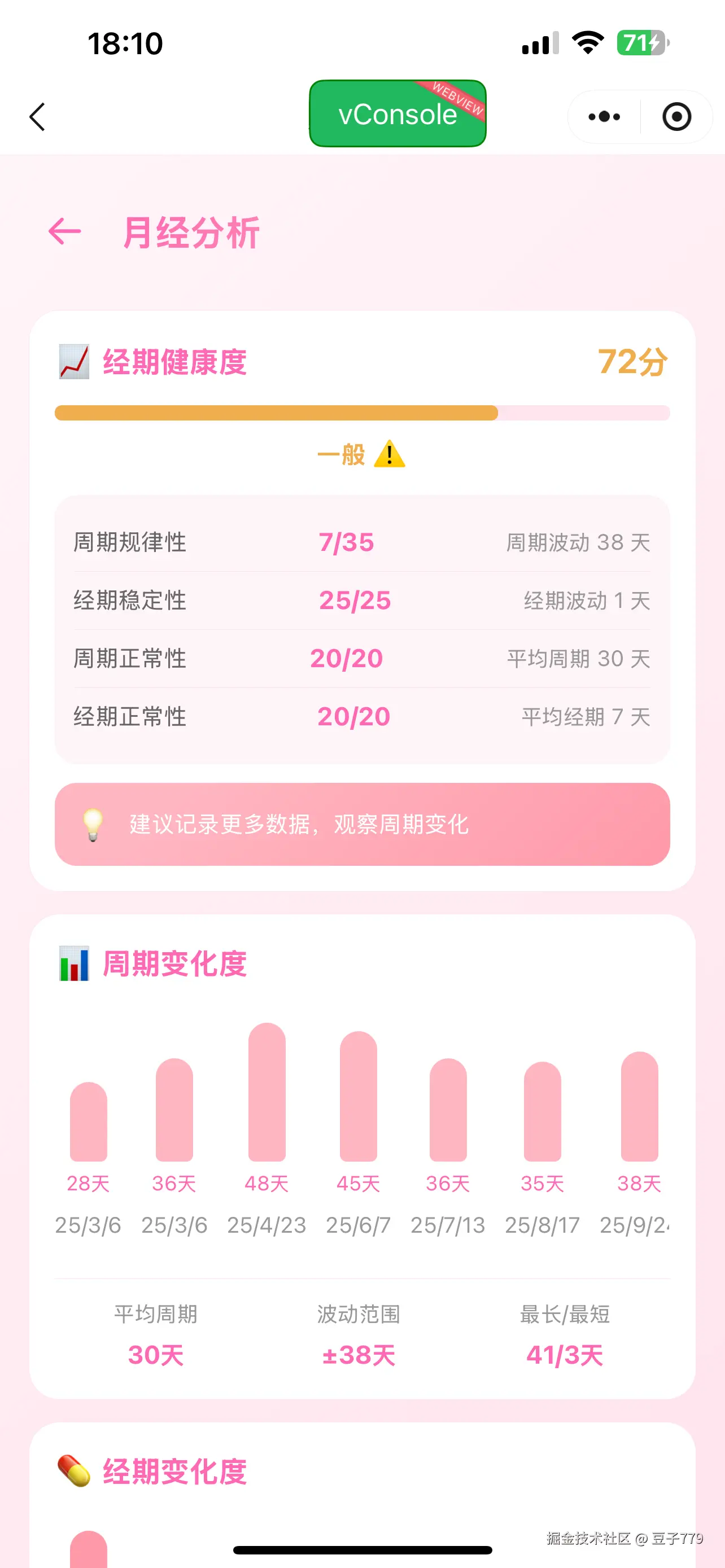Open the mini program three-dot menu
The height and width of the screenshot is (1568, 725).
604,116
